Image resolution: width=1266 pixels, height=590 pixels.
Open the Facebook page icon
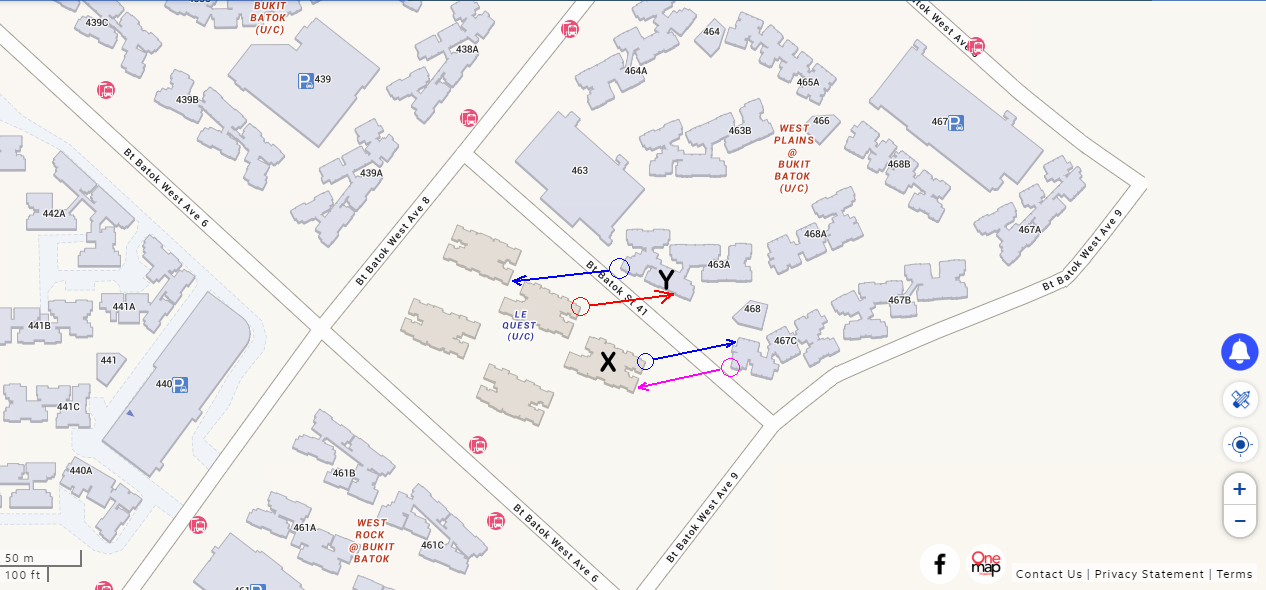pyautogui.click(x=940, y=564)
